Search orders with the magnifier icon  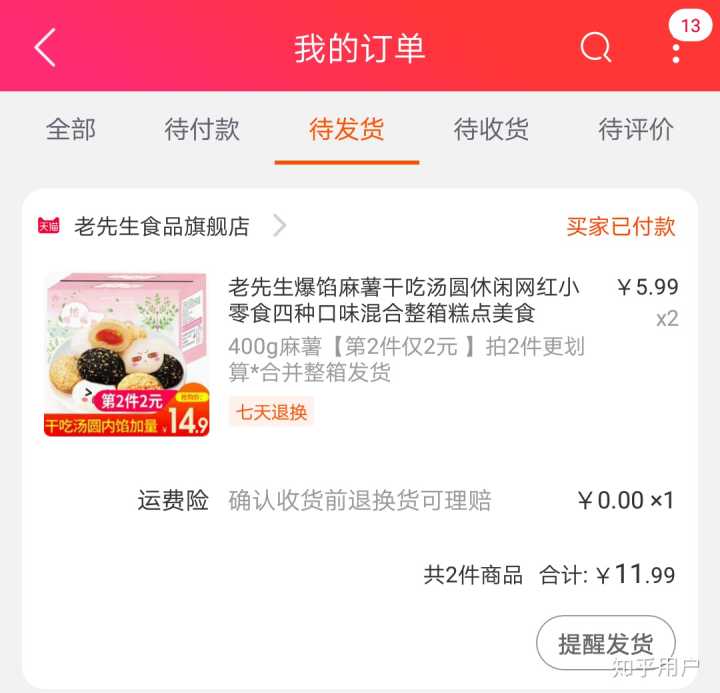[596, 47]
